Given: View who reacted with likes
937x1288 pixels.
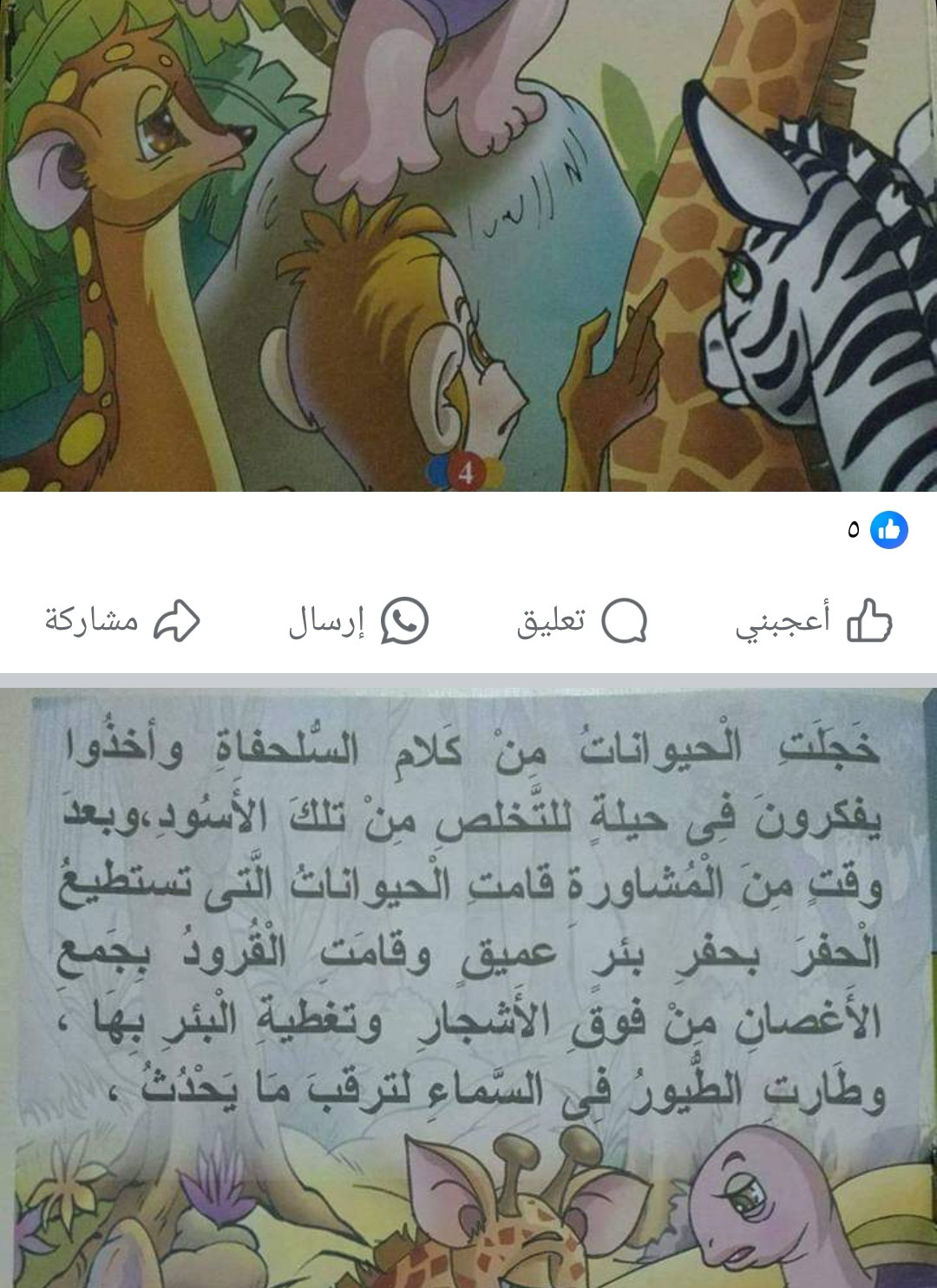Looking at the screenshot, I should 877,530.
